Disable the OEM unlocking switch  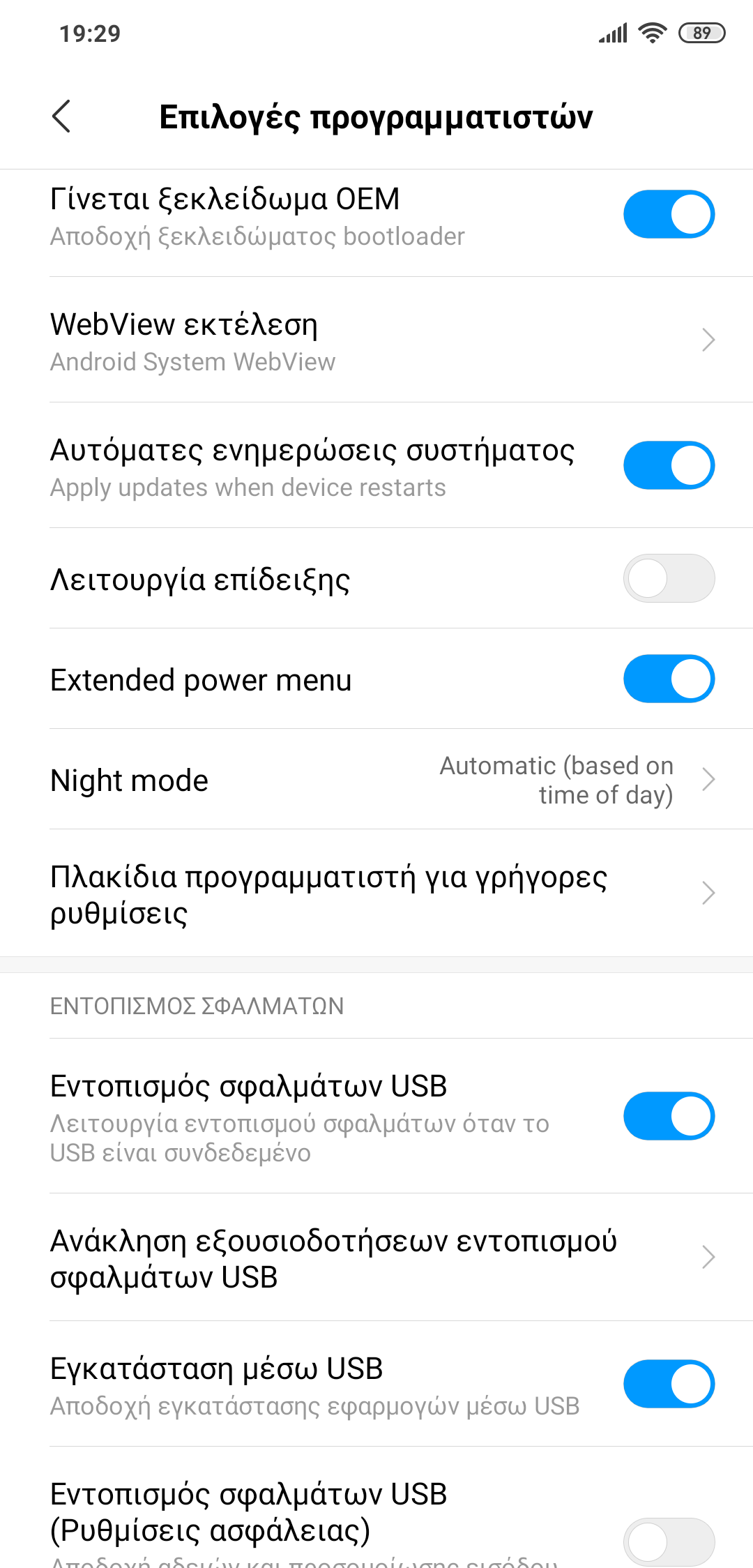668,214
